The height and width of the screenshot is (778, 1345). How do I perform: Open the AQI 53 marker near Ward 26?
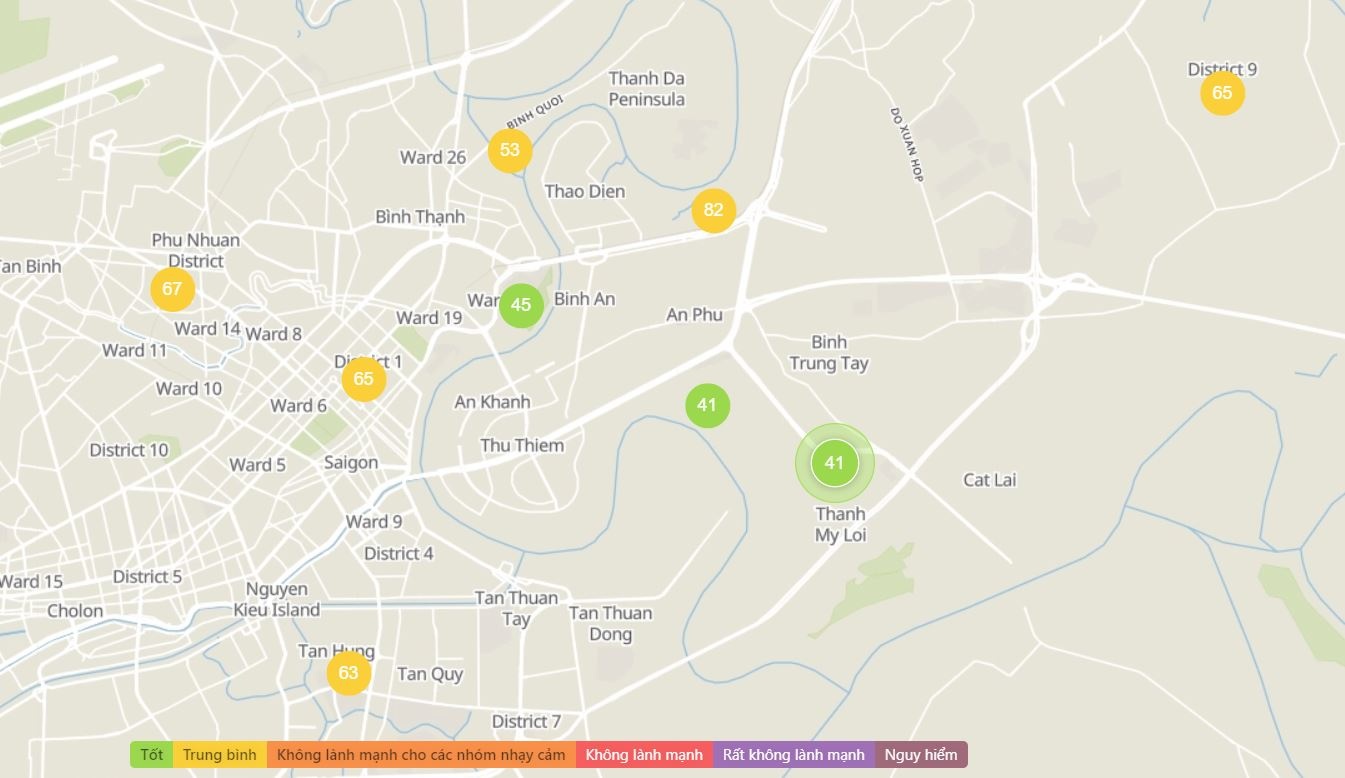pos(510,150)
